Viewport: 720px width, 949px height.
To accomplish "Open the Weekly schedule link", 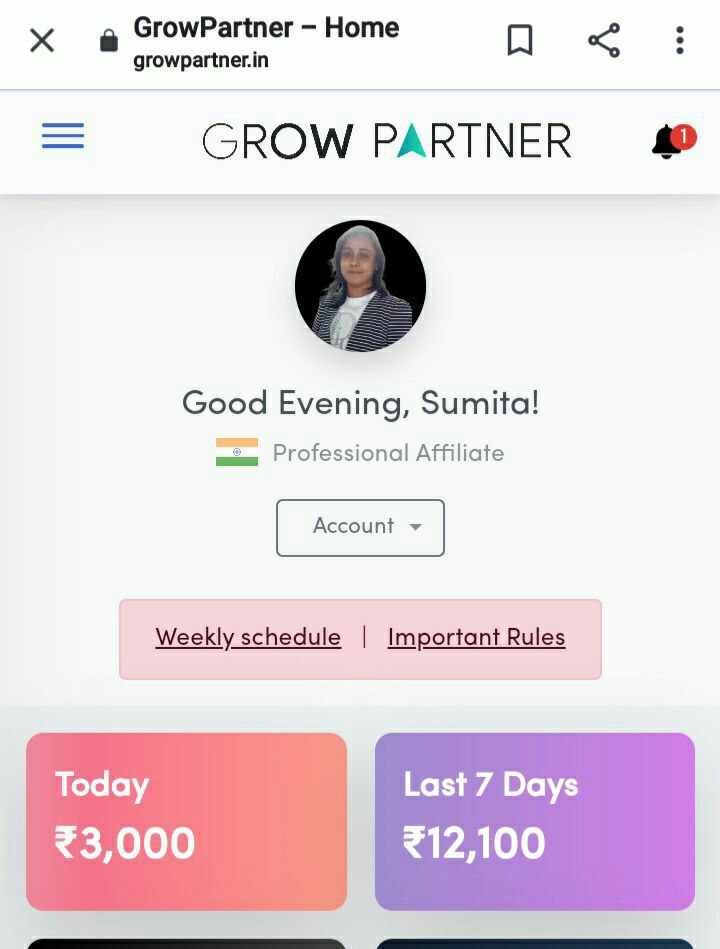I will [248, 638].
